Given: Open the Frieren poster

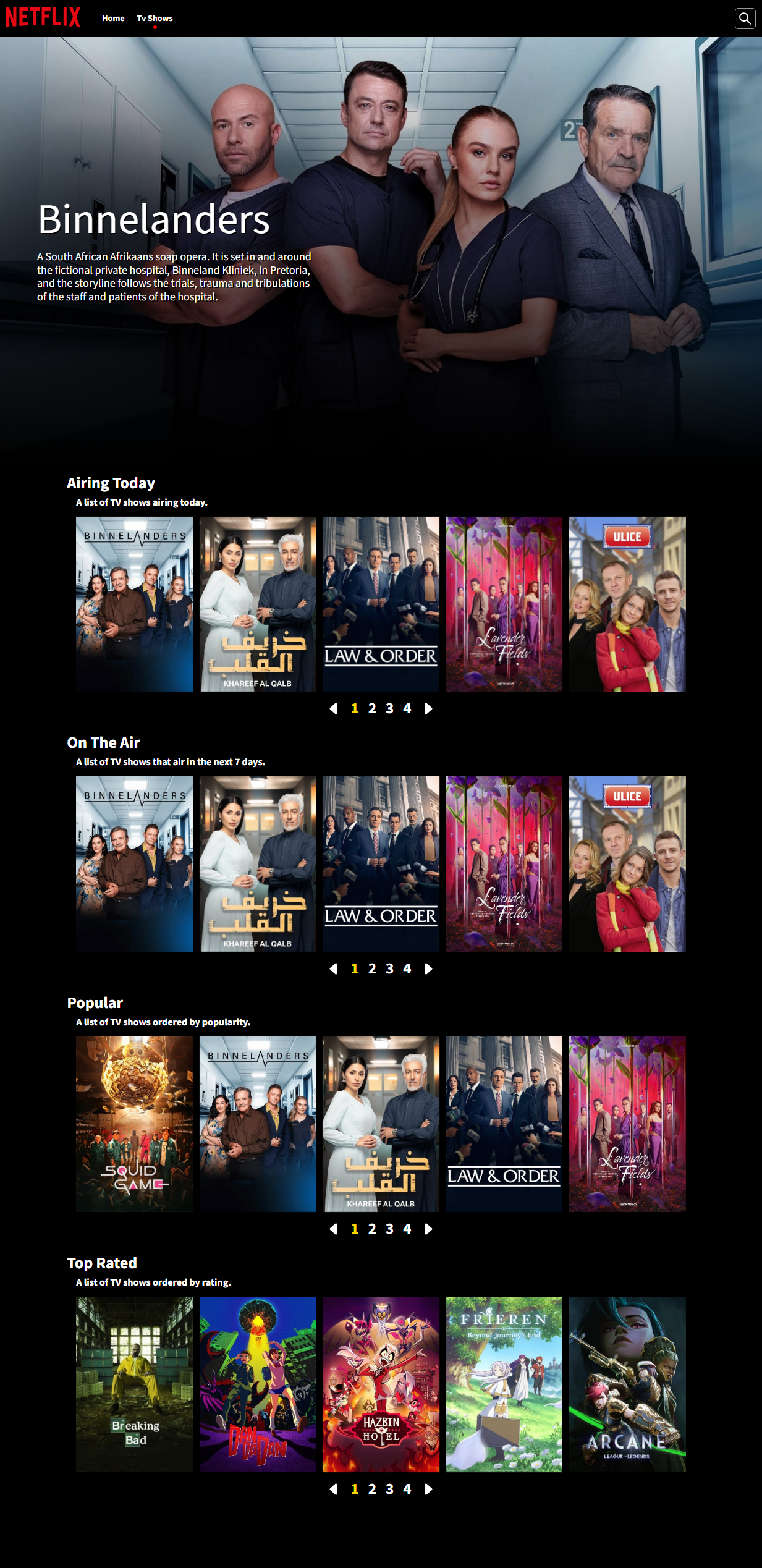Looking at the screenshot, I should click(x=504, y=1384).
